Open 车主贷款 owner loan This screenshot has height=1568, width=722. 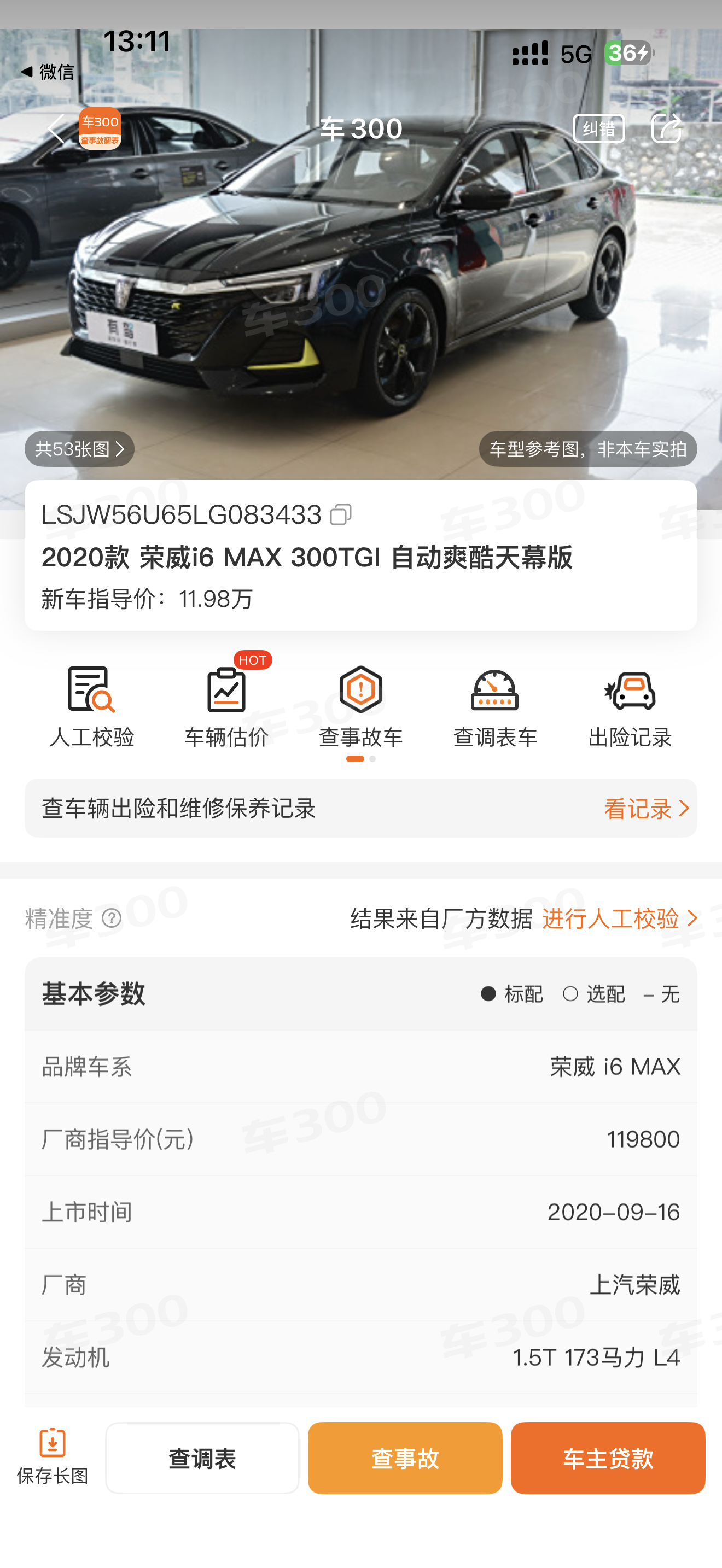608,1459
